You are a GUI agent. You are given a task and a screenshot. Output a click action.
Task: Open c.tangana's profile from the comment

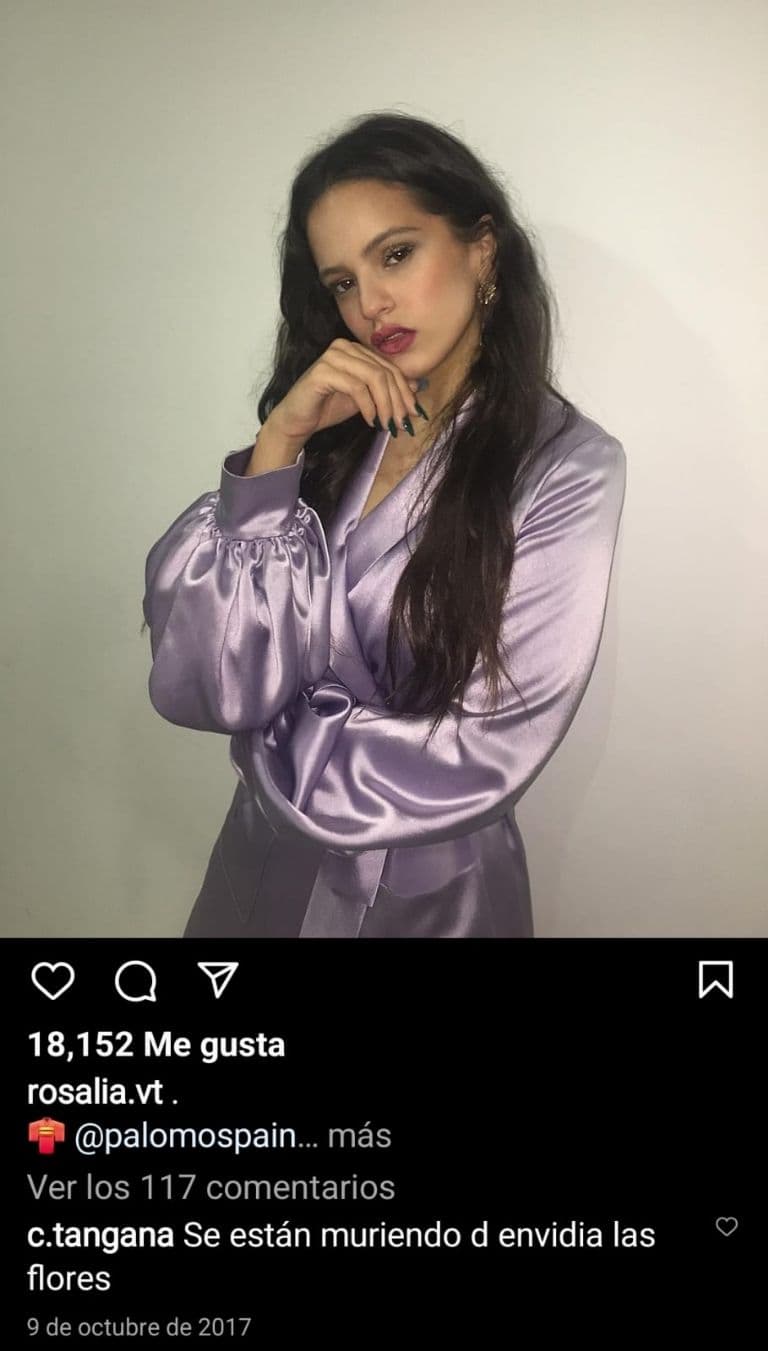pos(101,1235)
